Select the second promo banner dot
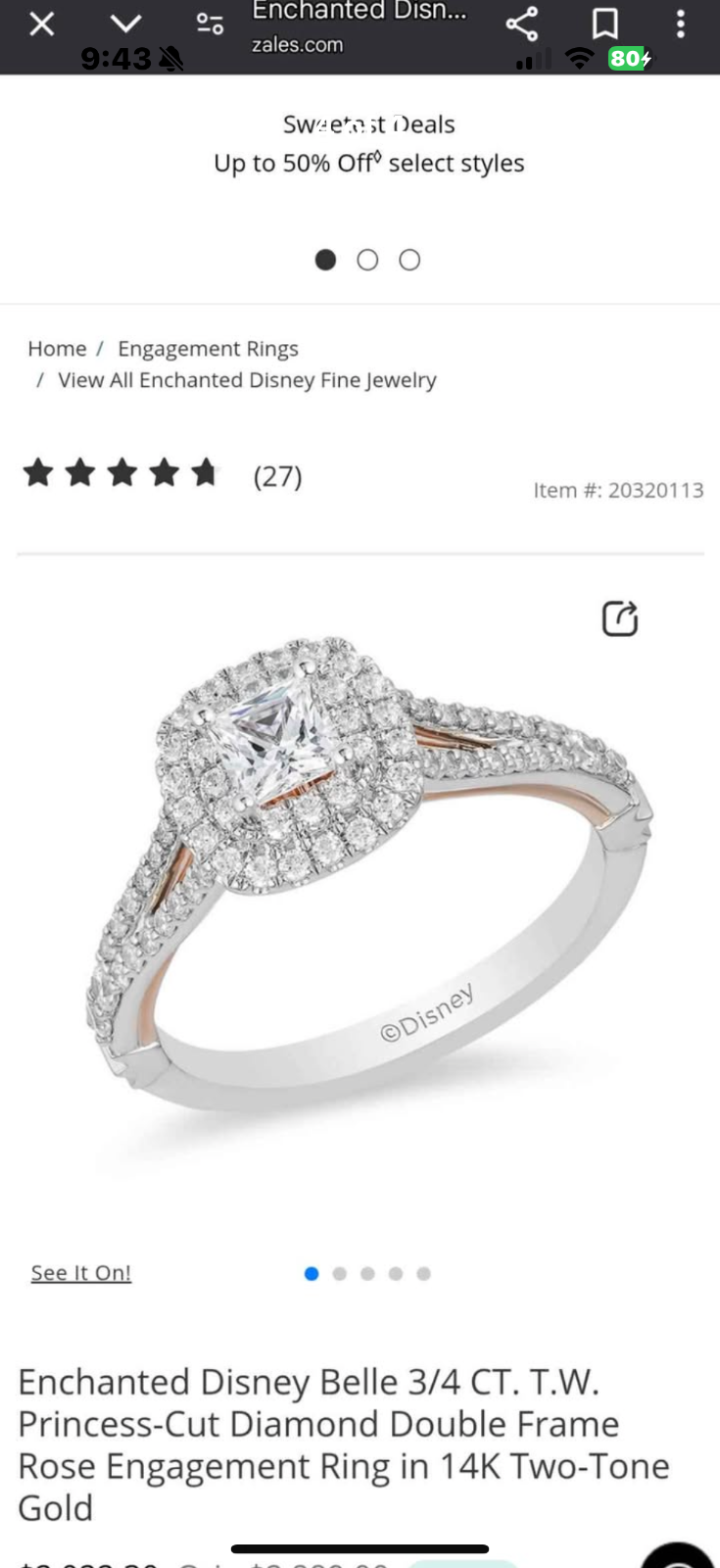This screenshot has height=1568, width=720. pos(367,260)
